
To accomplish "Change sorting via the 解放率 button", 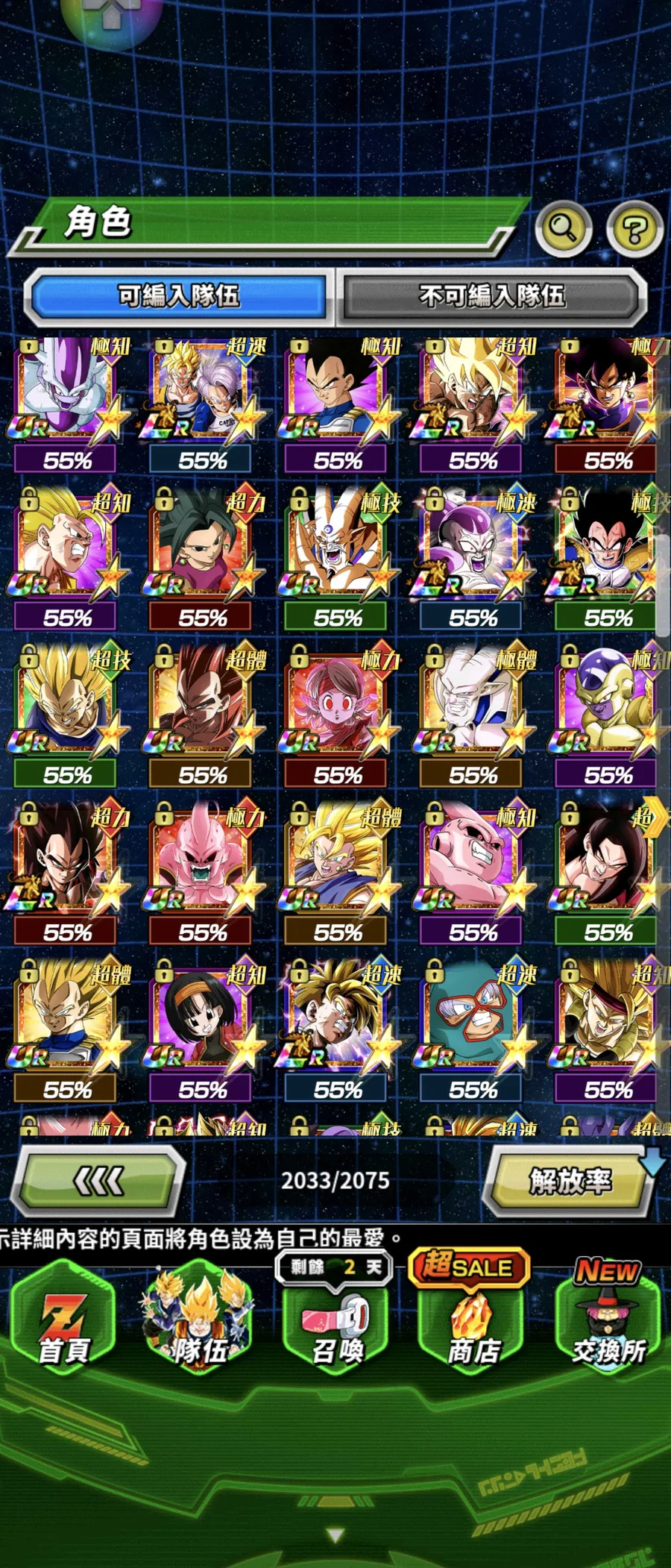I will tap(570, 1181).
